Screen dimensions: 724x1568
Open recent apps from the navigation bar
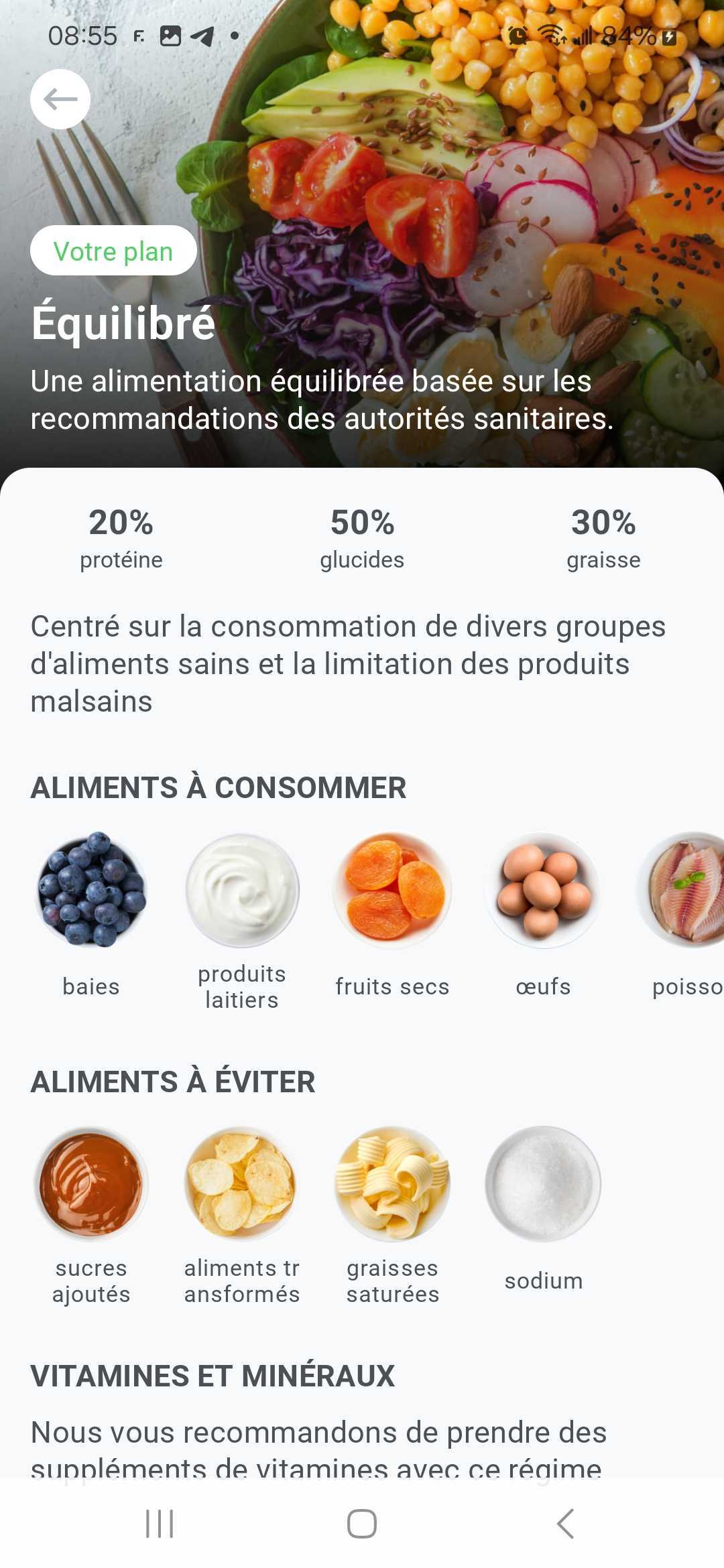[x=160, y=1523]
